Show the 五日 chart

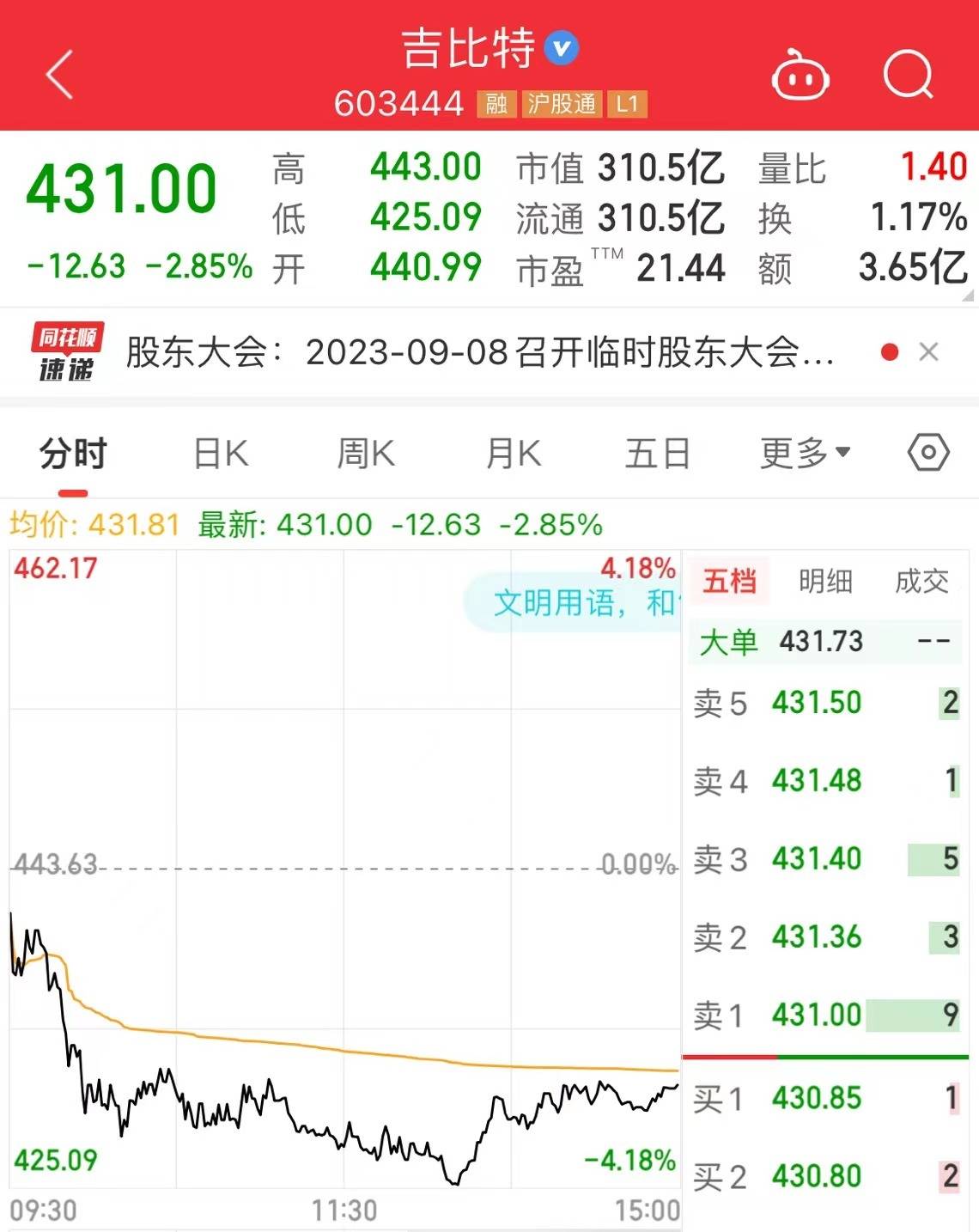(x=657, y=454)
